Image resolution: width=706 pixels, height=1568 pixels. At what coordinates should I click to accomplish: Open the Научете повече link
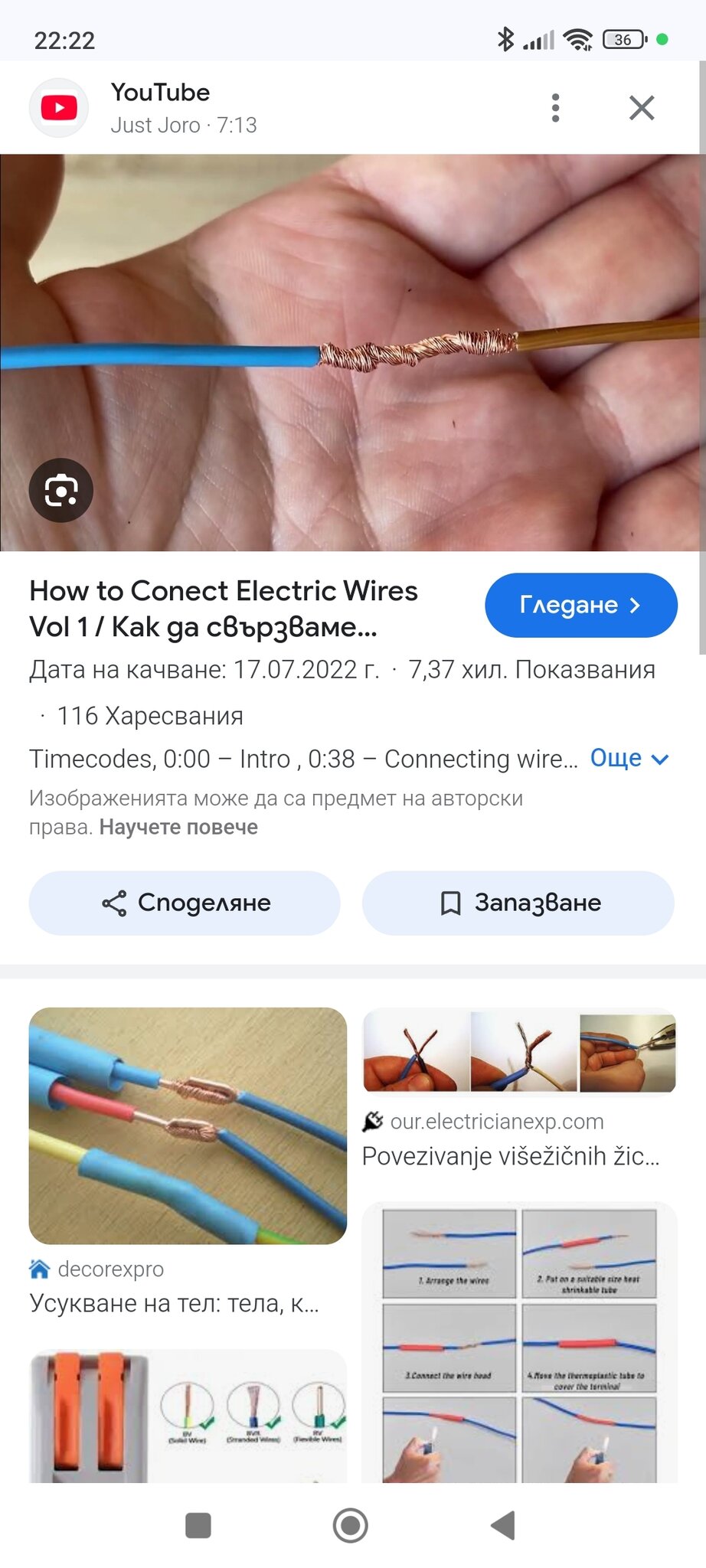click(178, 828)
